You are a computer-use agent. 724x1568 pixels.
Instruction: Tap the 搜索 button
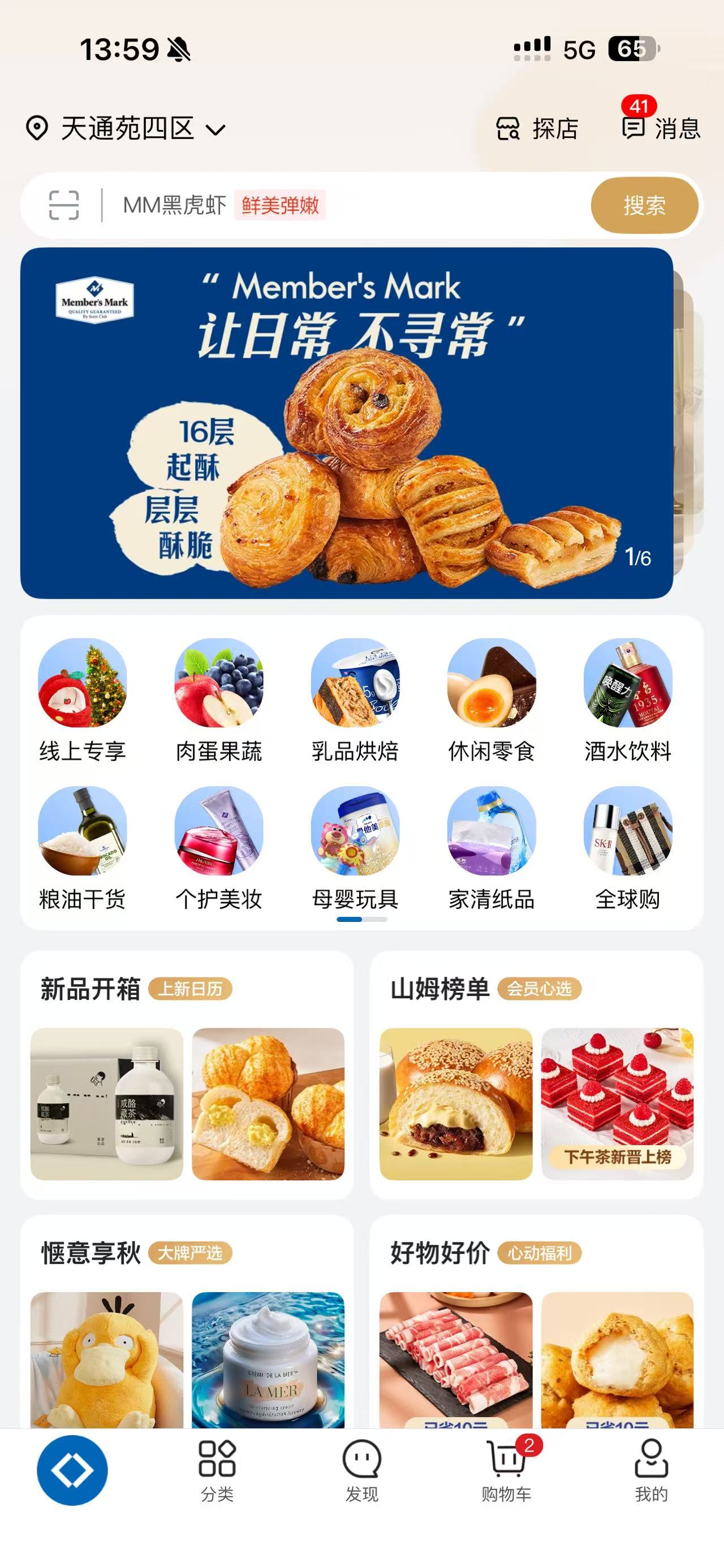tap(644, 205)
